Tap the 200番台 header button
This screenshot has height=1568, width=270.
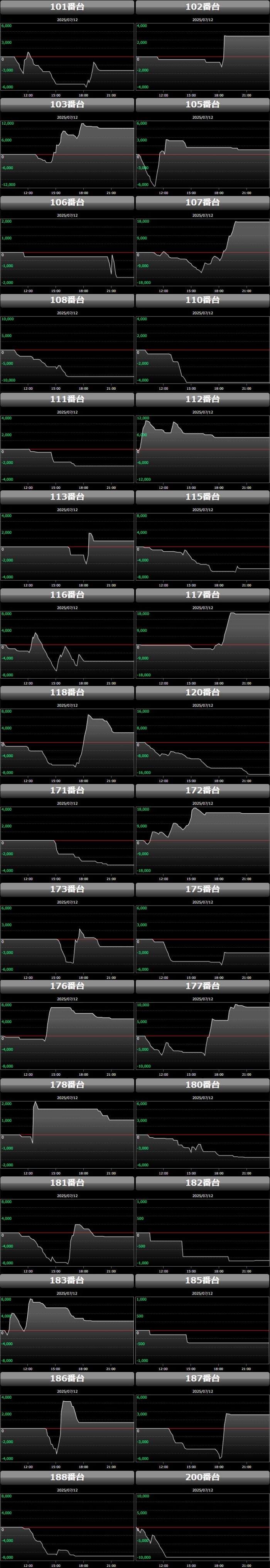[202, 1477]
